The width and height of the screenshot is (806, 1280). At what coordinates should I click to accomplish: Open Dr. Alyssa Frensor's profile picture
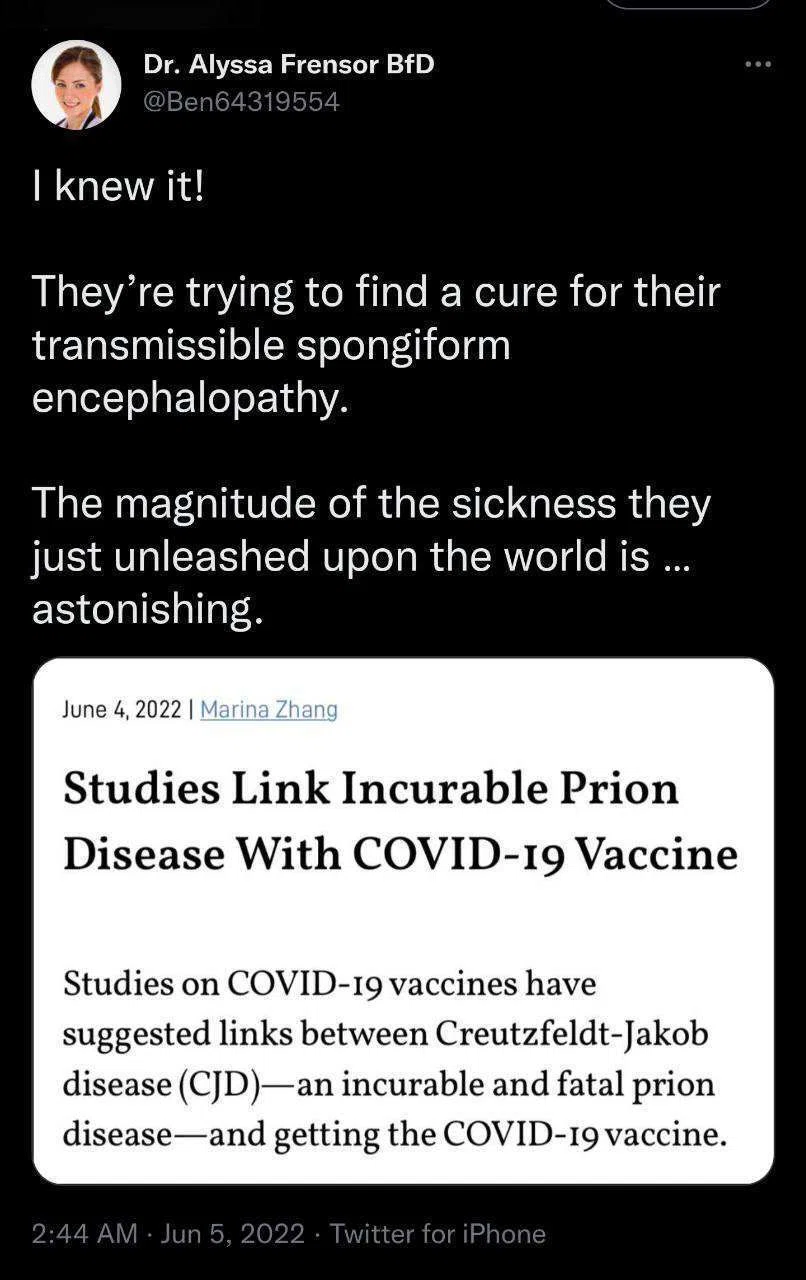pos(76,85)
